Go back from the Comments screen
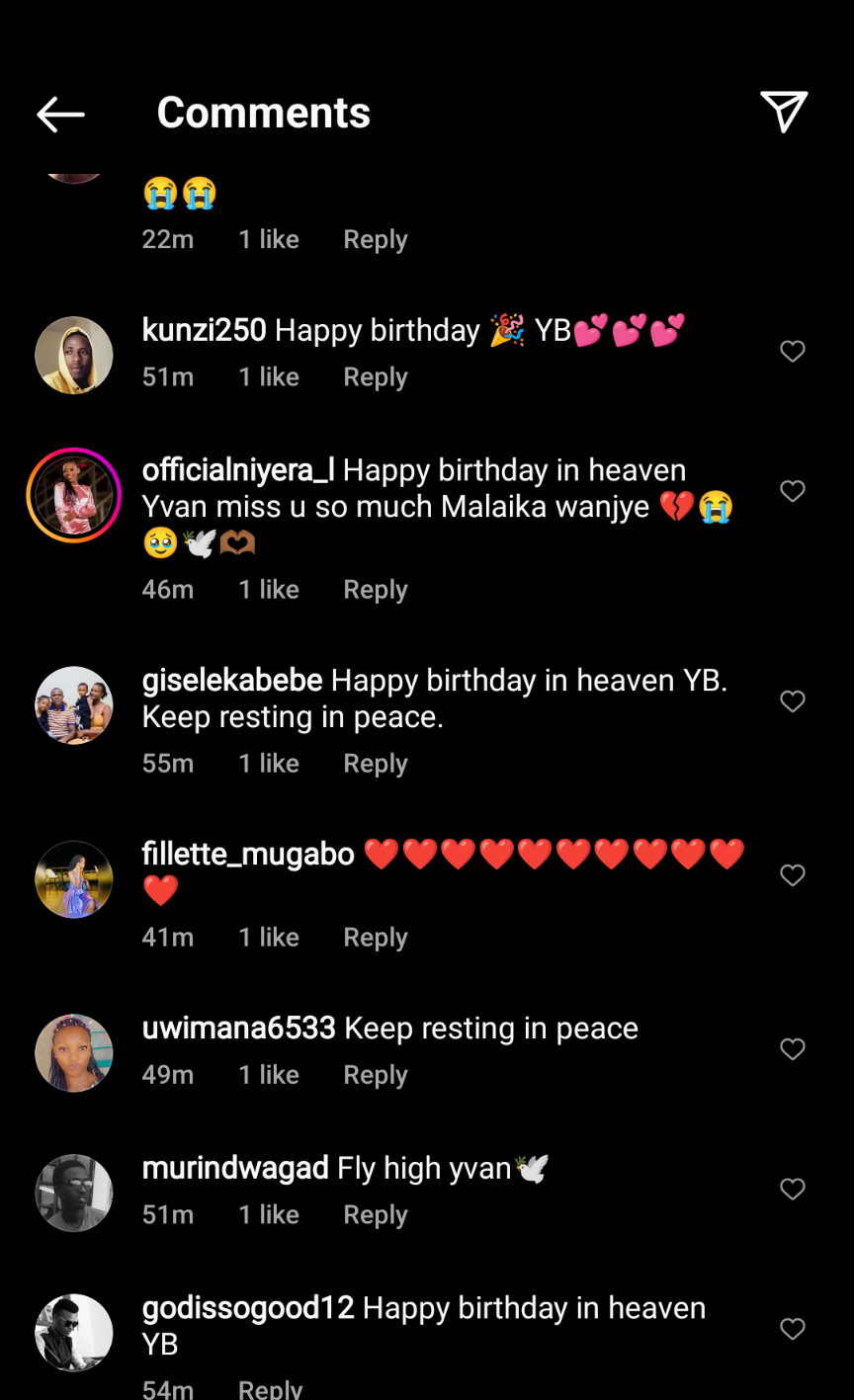Screen dimensions: 854x1400 (60, 115)
